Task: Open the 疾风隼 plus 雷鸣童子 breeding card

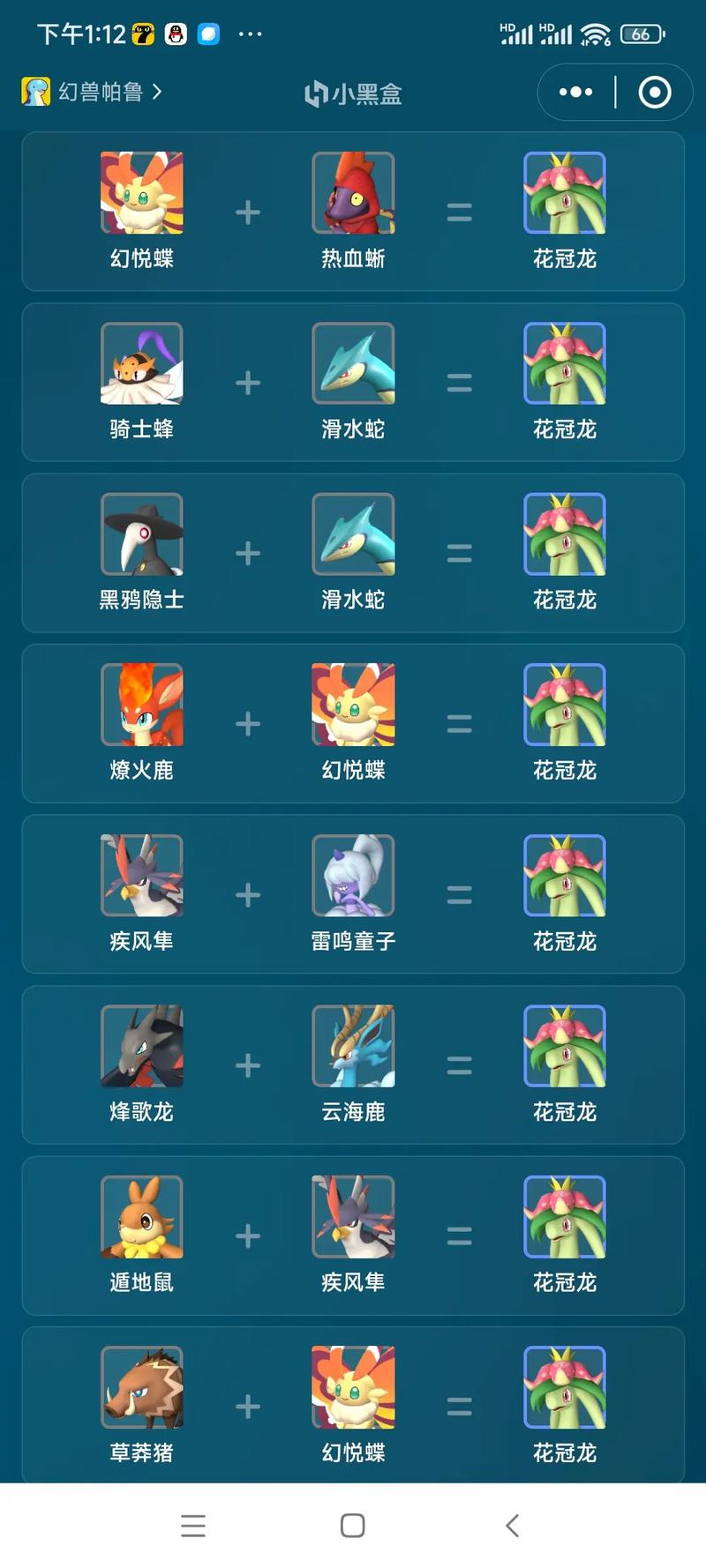Action: click(x=353, y=894)
